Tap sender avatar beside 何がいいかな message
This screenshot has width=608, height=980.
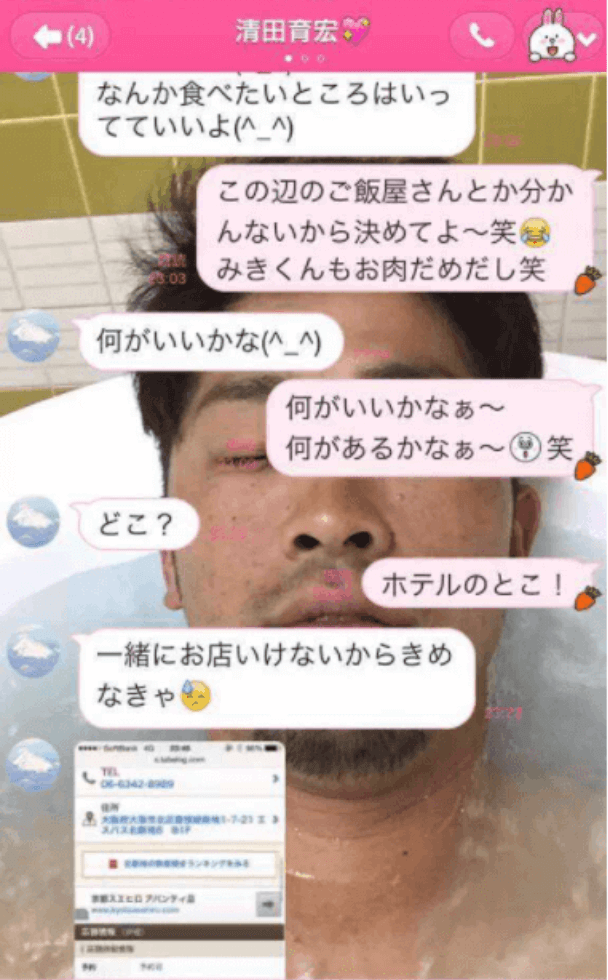(34, 337)
